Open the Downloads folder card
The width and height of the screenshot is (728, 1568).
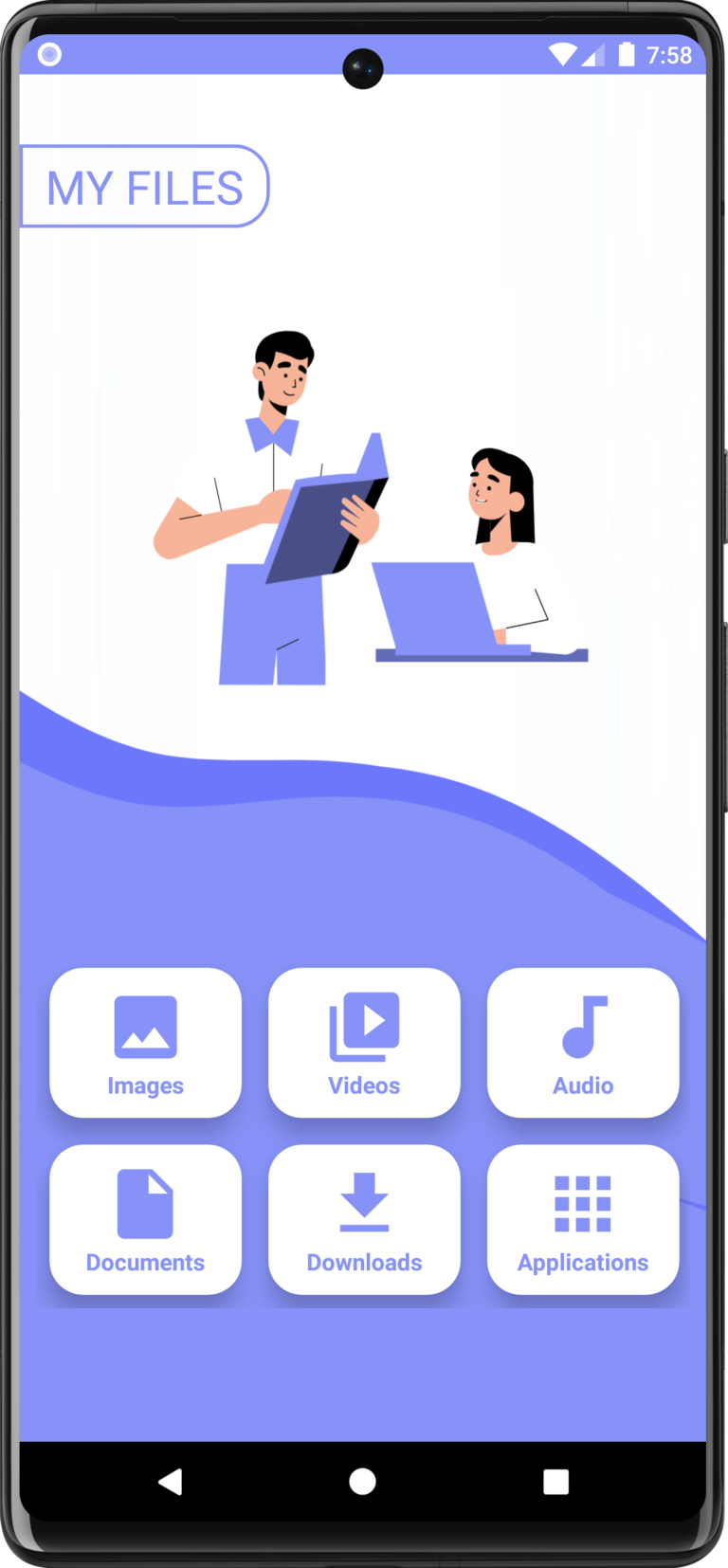coord(364,1219)
